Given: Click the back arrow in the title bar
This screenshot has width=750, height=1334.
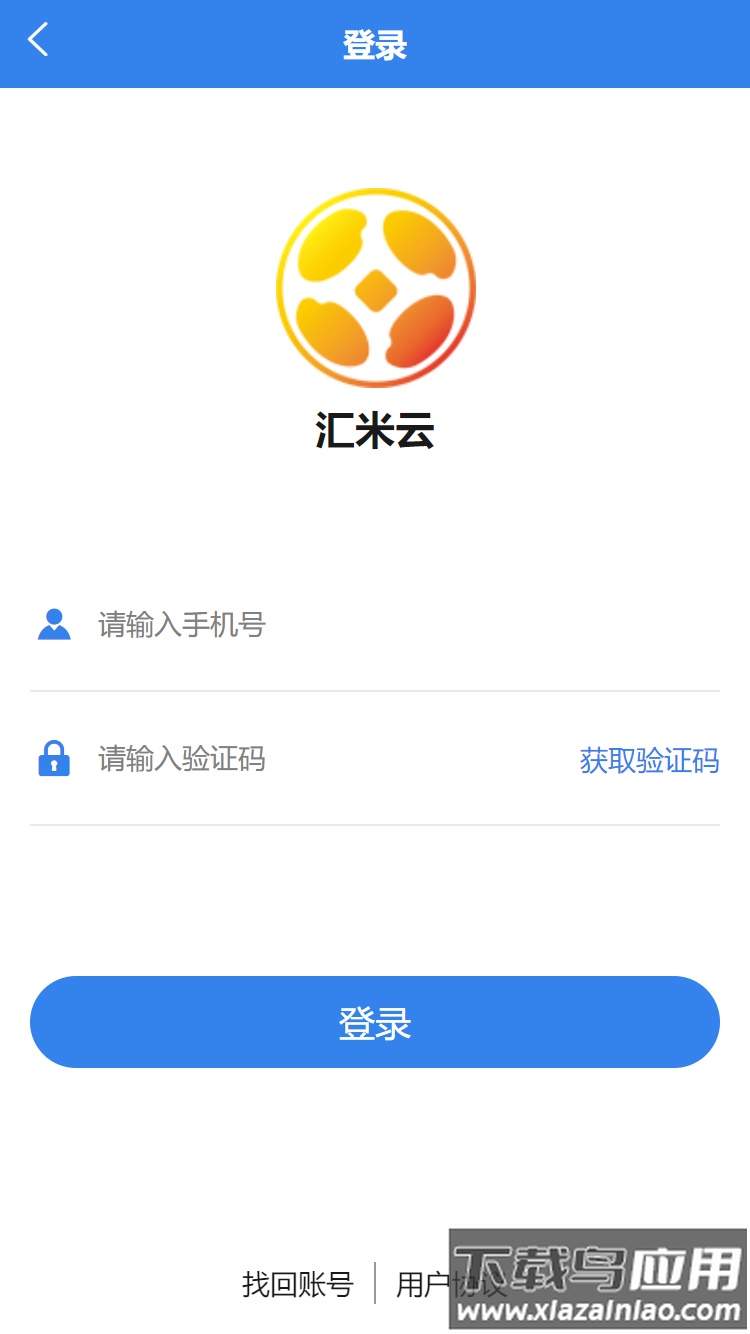Looking at the screenshot, I should pyautogui.click(x=38, y=40).
